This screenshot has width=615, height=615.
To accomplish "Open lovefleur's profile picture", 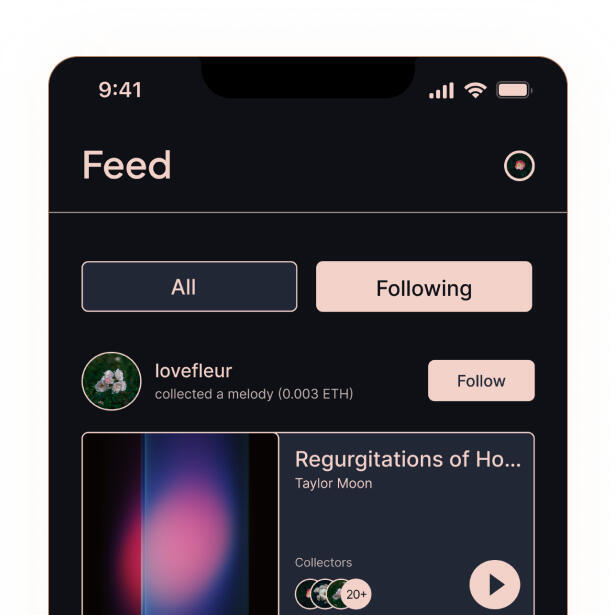I will coord(111,381).
